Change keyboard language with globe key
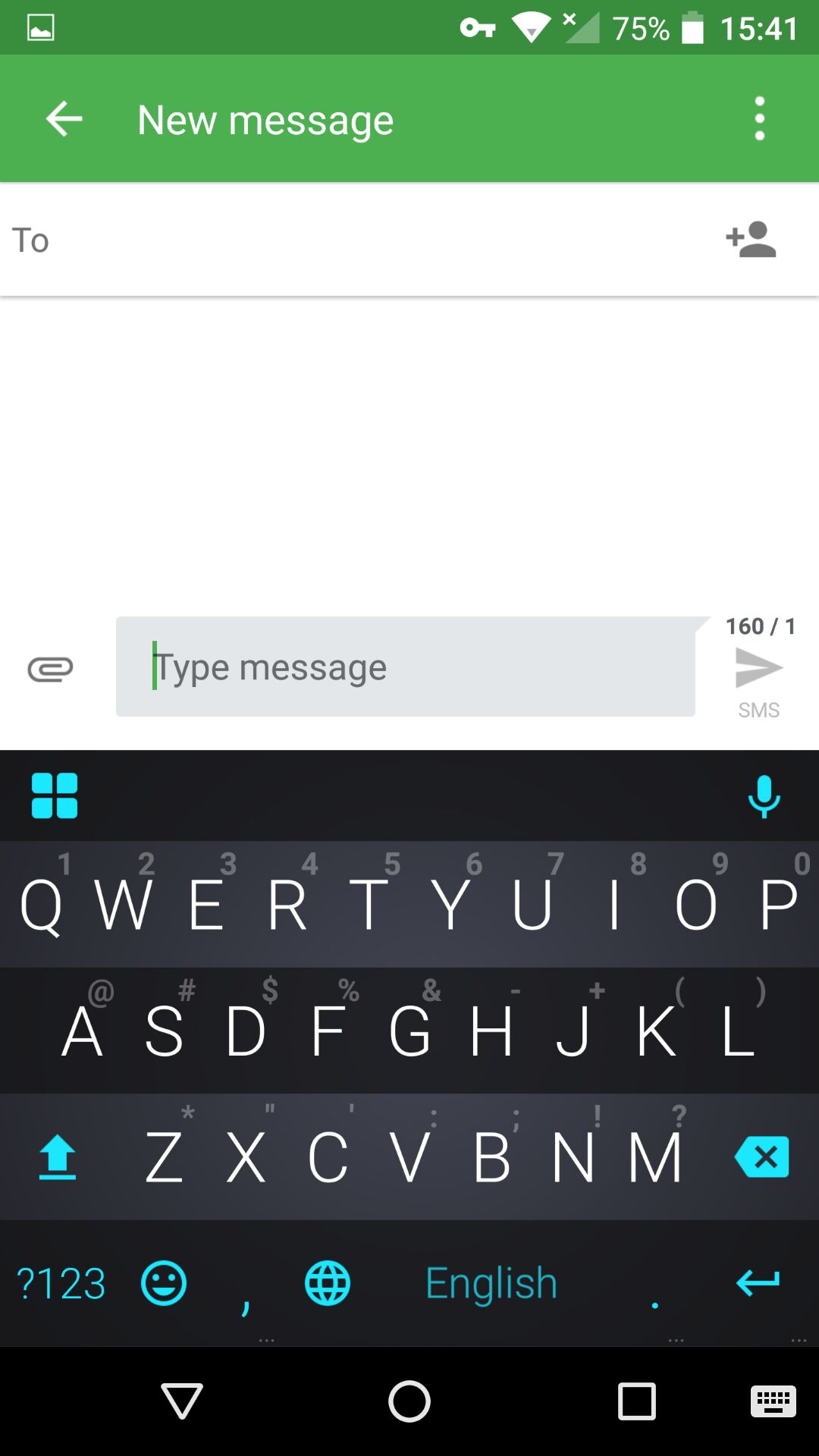819x1456 pixels. (328, 1283)
